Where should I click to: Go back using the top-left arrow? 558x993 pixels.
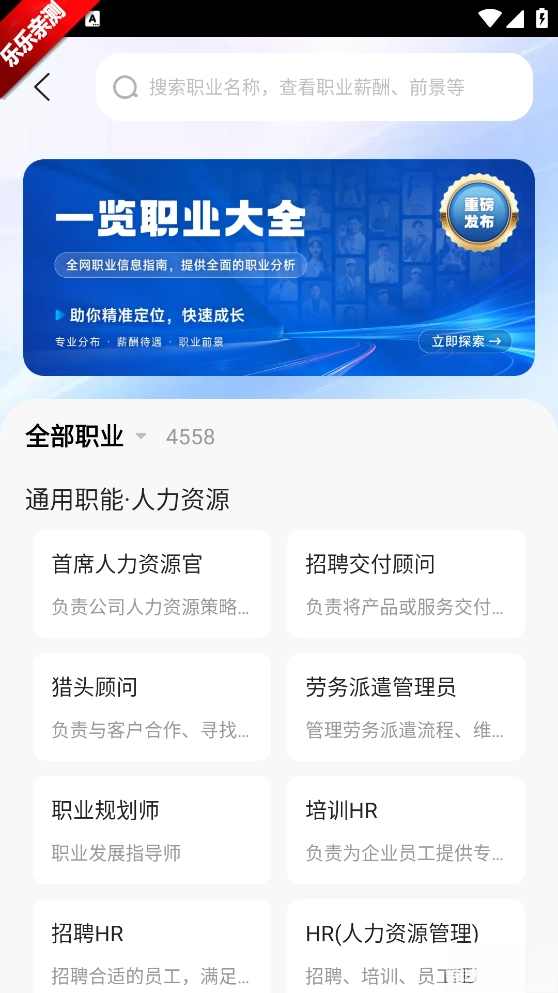[42, 87]
